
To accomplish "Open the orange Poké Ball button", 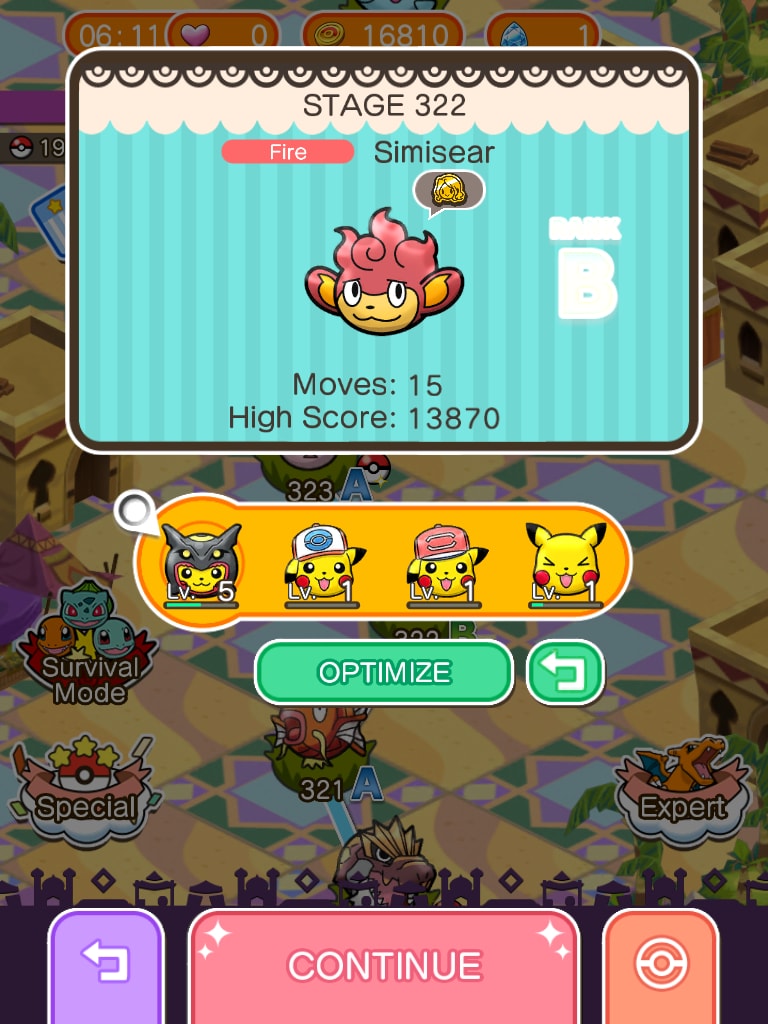I will click(661, 965).
